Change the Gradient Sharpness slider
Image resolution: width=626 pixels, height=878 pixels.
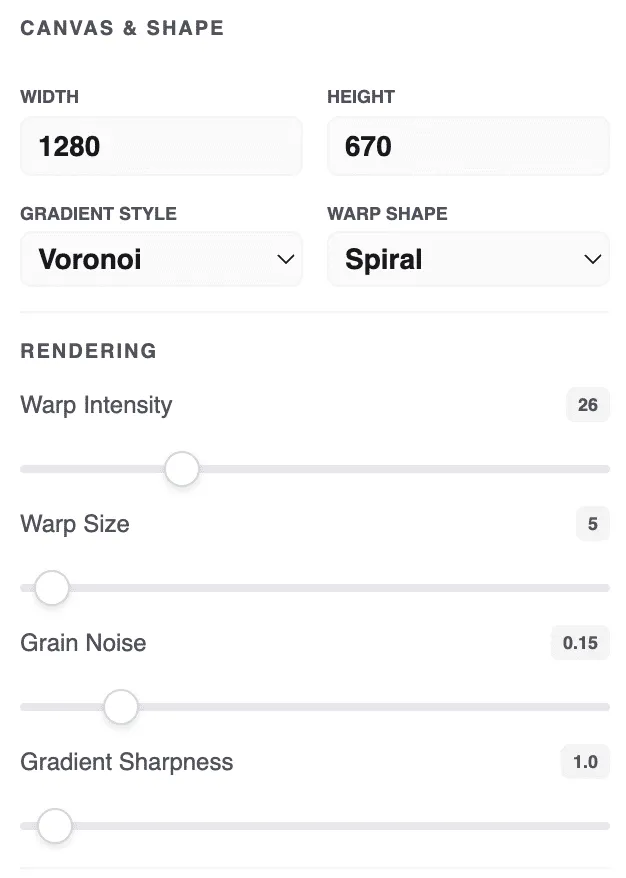[x=55, y=826]
